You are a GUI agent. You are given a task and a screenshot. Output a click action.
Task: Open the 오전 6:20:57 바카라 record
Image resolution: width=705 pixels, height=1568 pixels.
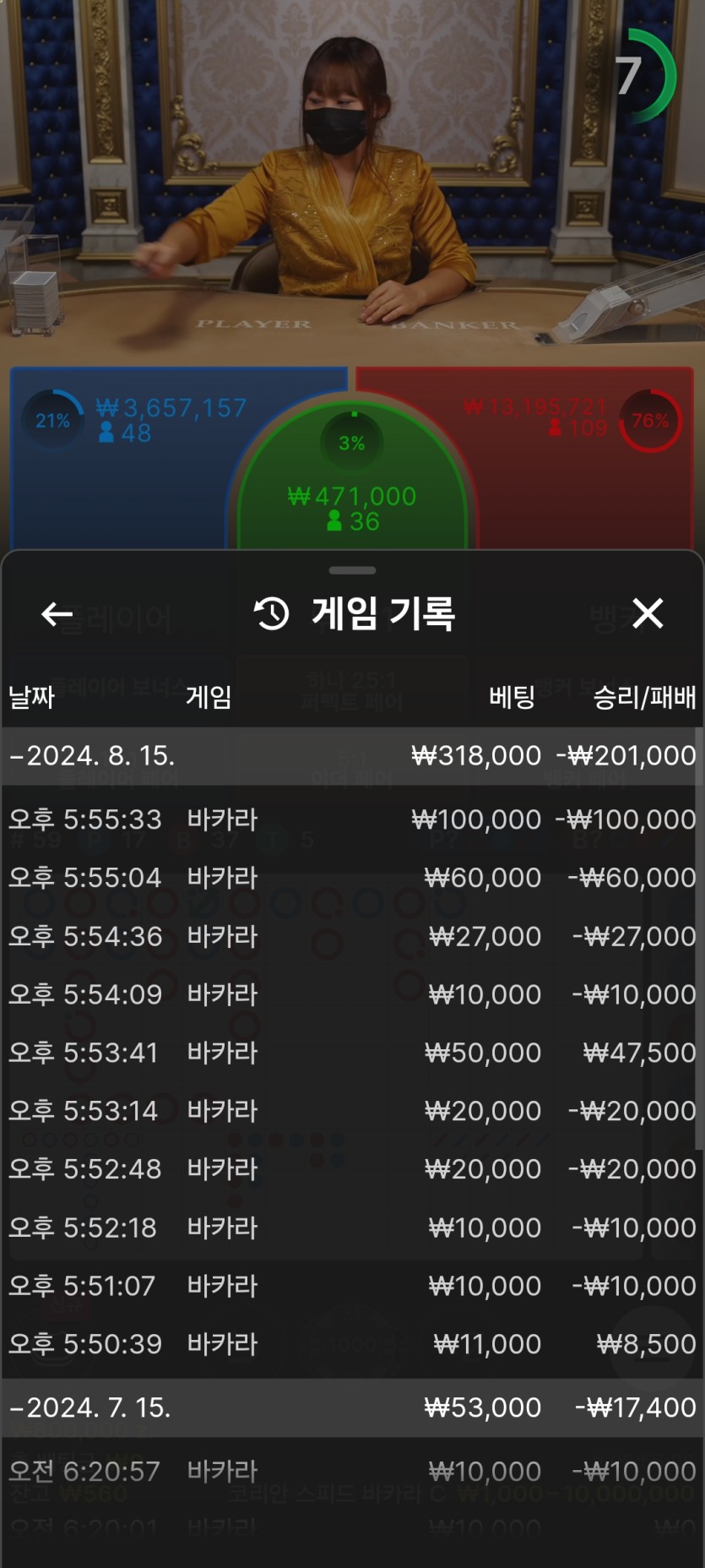point(352,1472)
